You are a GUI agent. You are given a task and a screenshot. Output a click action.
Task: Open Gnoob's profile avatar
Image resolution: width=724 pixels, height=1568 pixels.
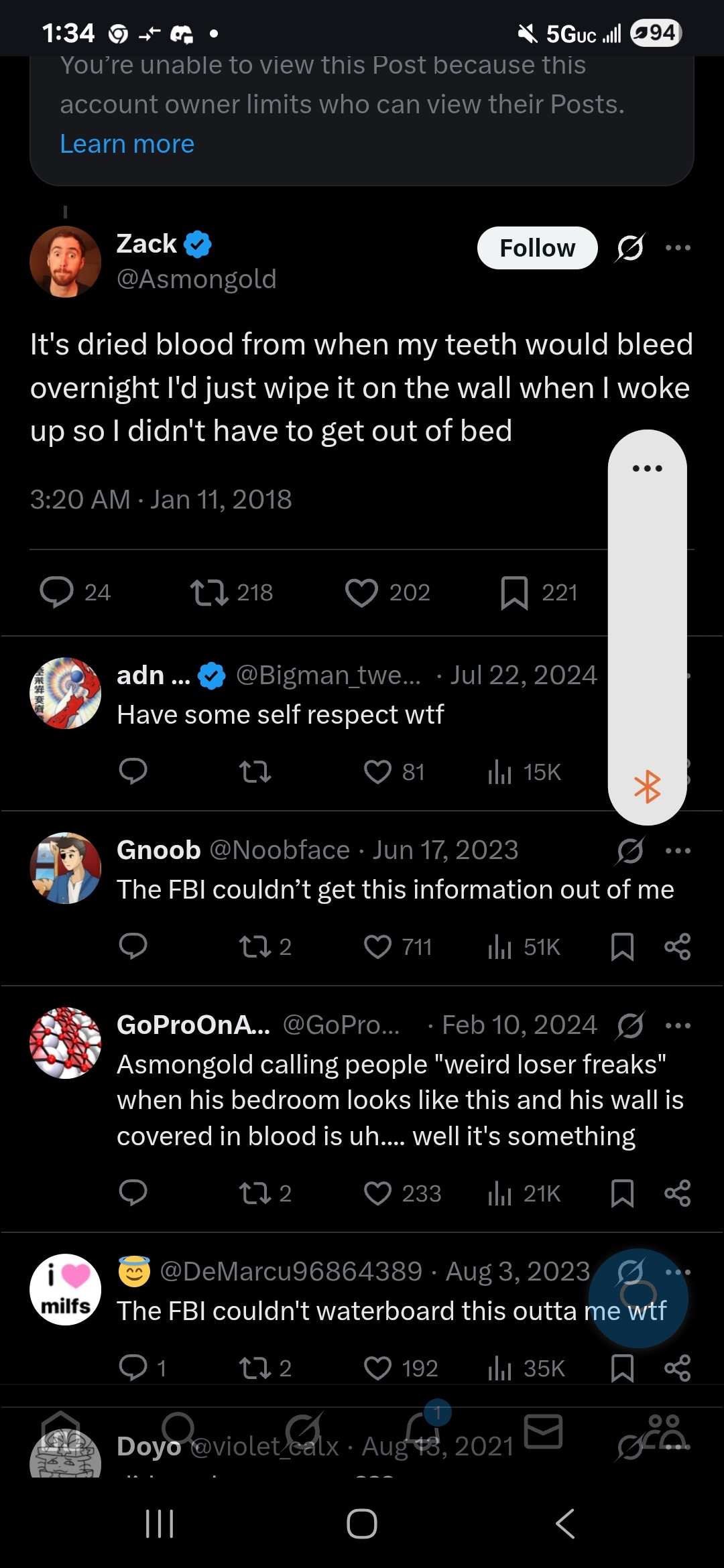65,868
